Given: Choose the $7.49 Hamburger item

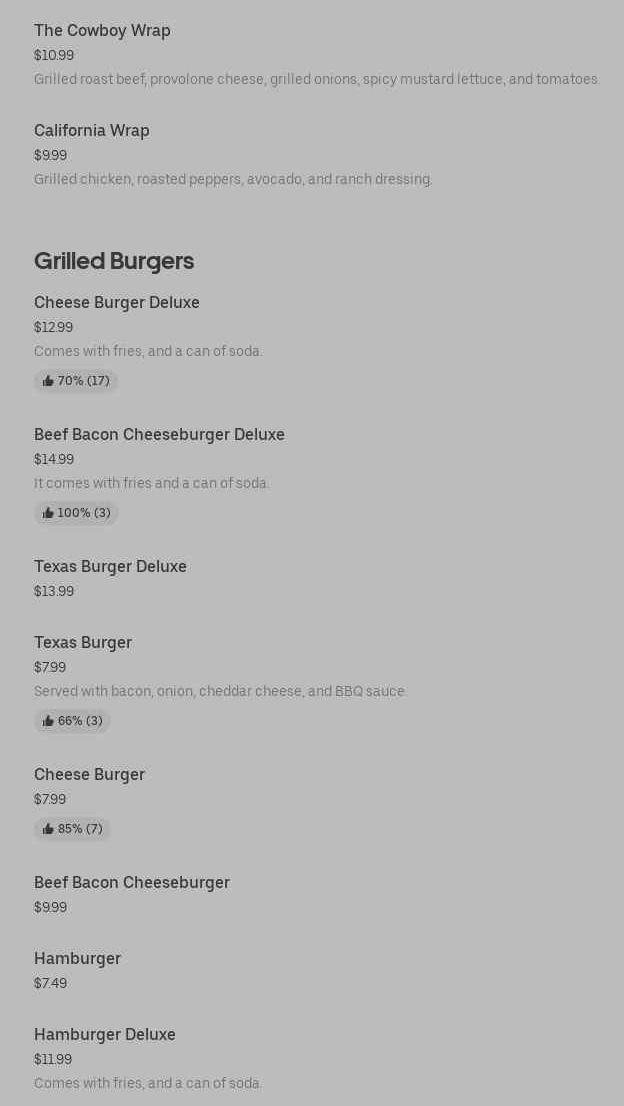Looking at the screenshot, I should (x=77, y=959).
